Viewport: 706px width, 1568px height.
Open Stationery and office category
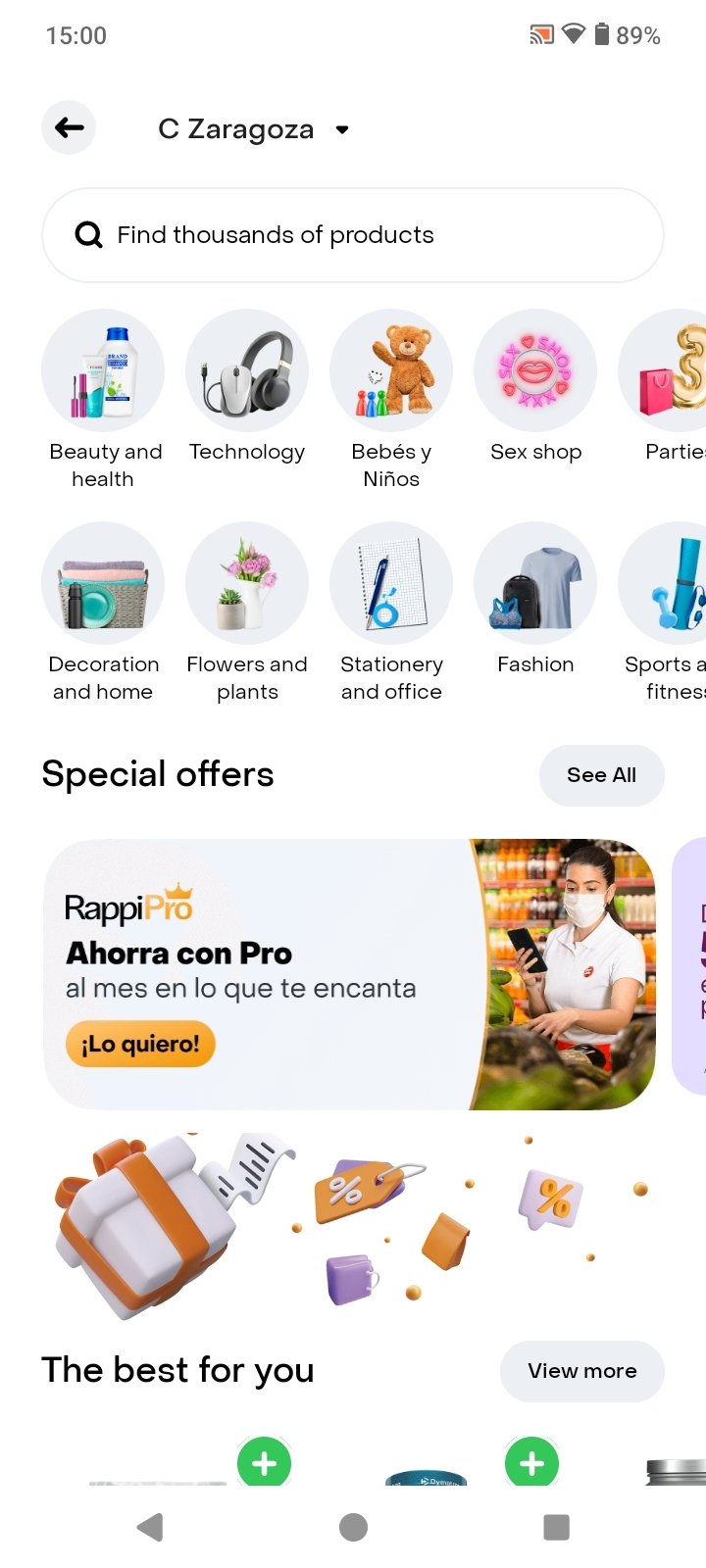click(x=391, y=612)
